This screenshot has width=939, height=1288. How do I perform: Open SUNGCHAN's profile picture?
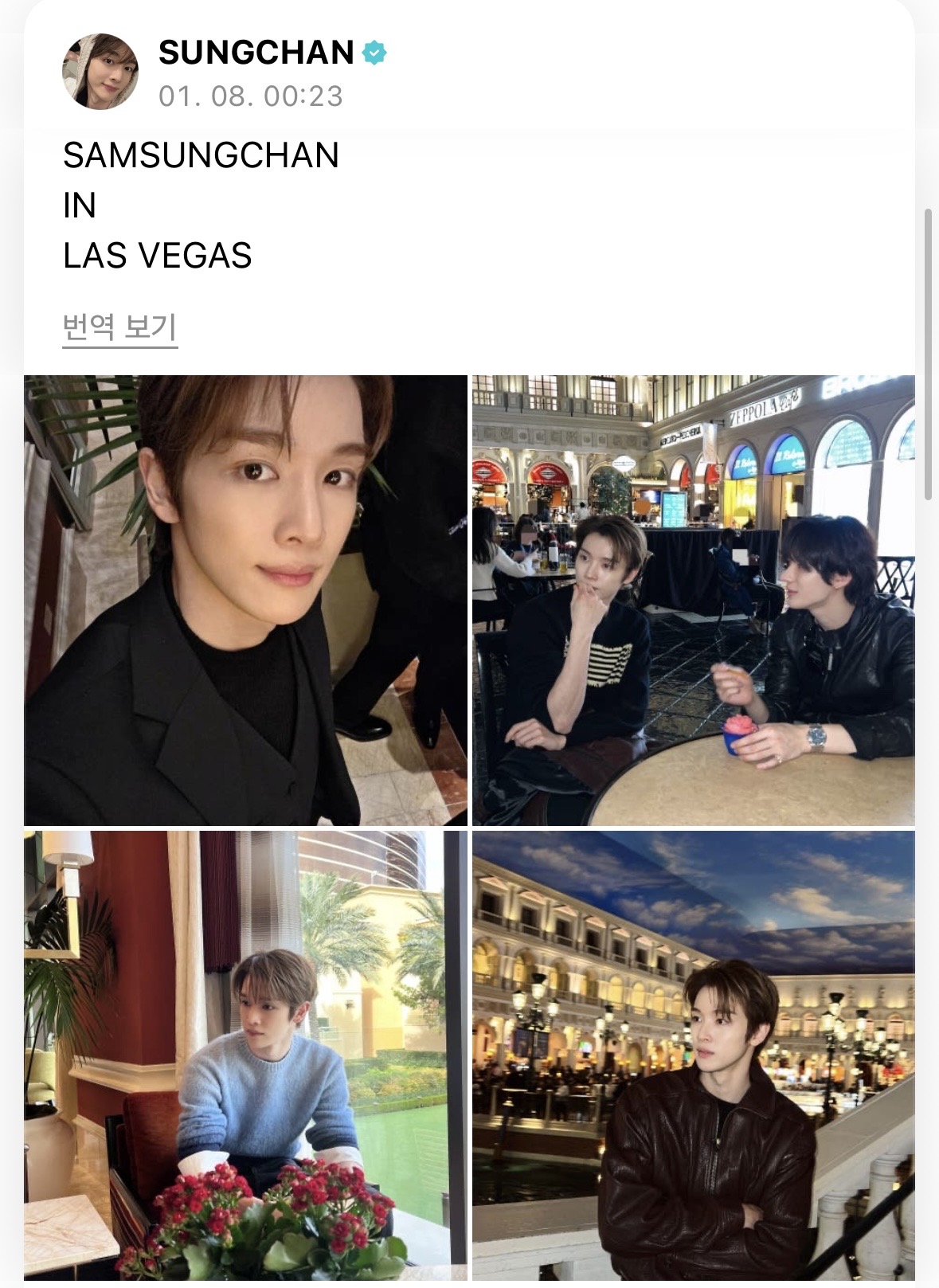pyautogui.click(x=100, y=72)
